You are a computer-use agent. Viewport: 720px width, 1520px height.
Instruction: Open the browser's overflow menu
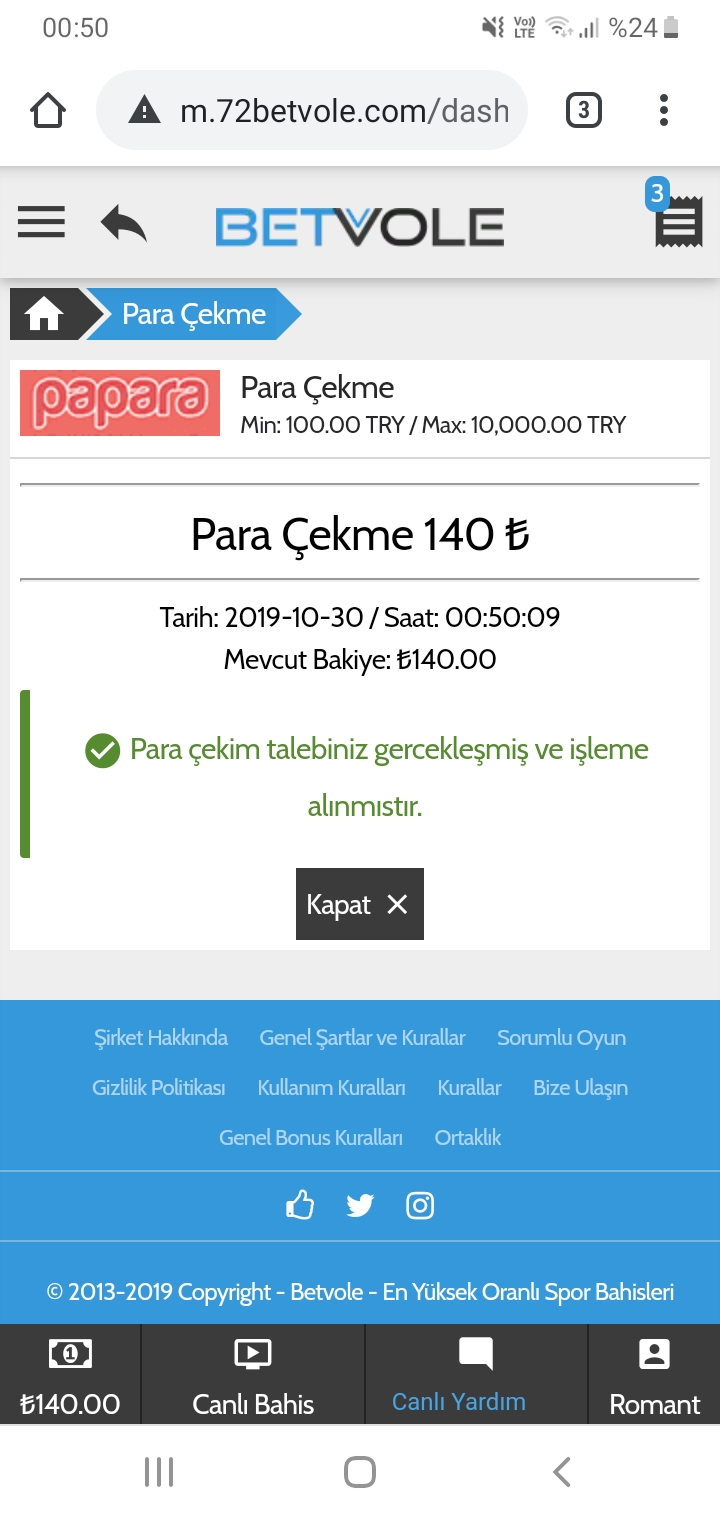(x=664, y=110)
